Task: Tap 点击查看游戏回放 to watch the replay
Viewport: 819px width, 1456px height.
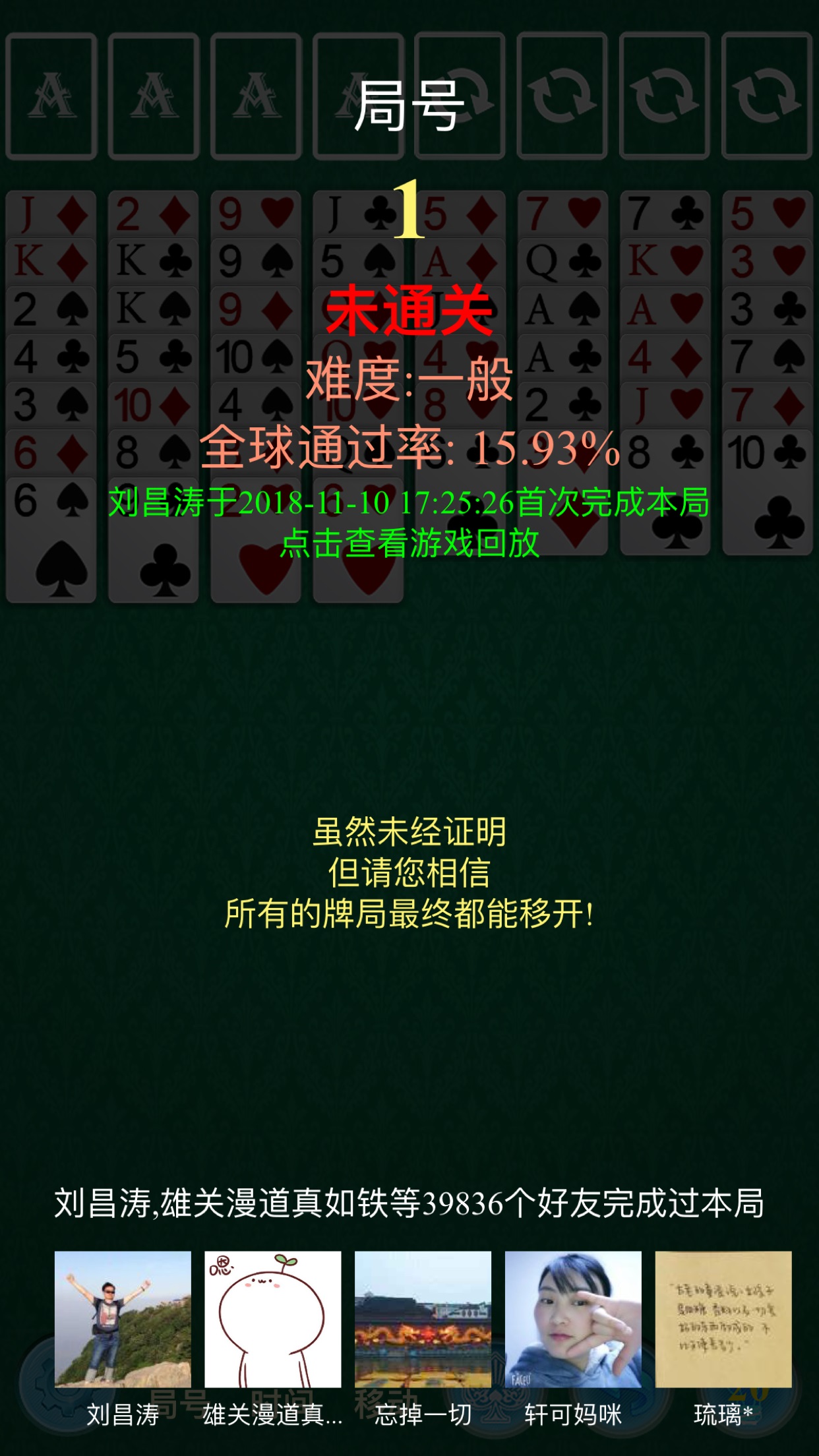Action: click(x=409, y=543)
